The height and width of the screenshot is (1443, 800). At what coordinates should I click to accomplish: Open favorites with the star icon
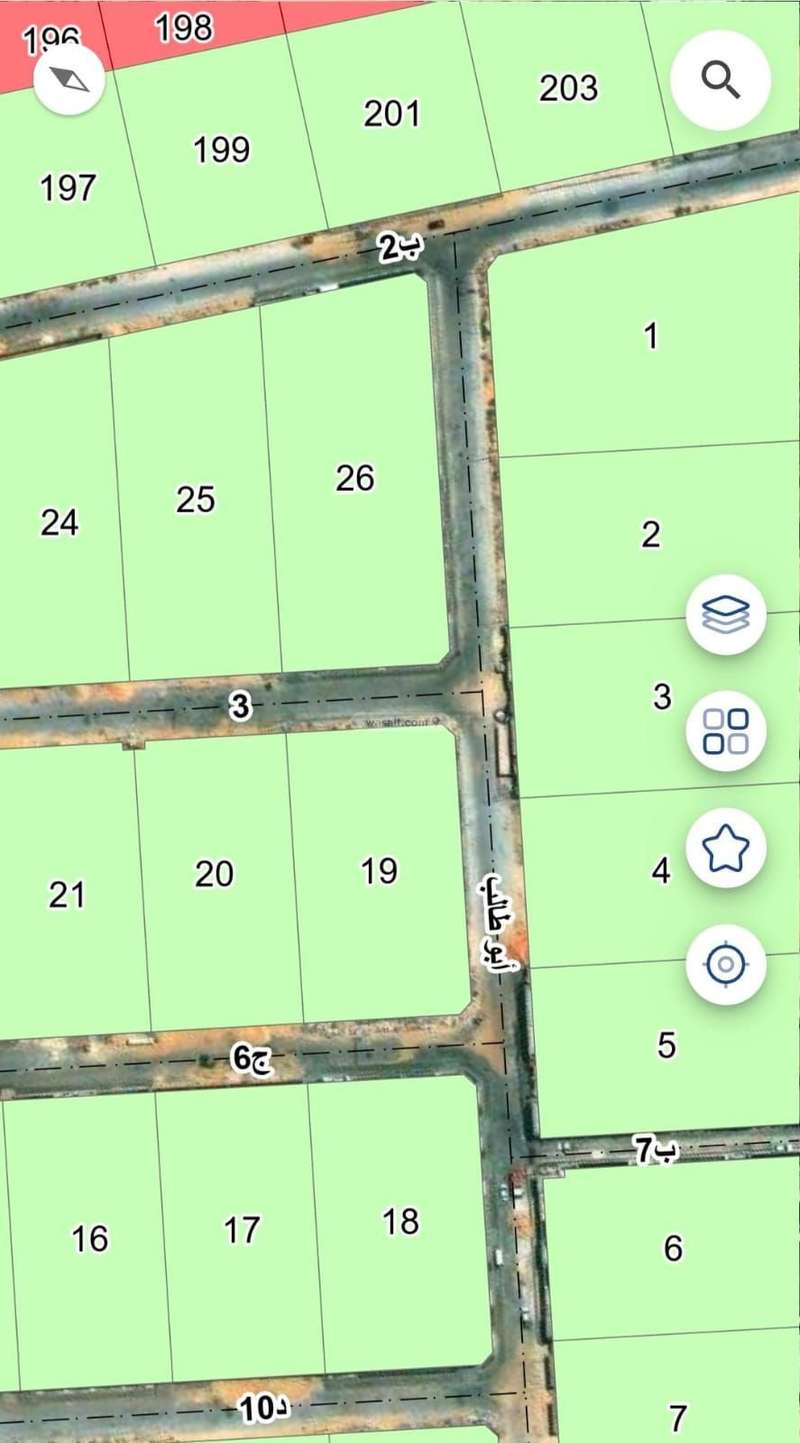(727, 848)
